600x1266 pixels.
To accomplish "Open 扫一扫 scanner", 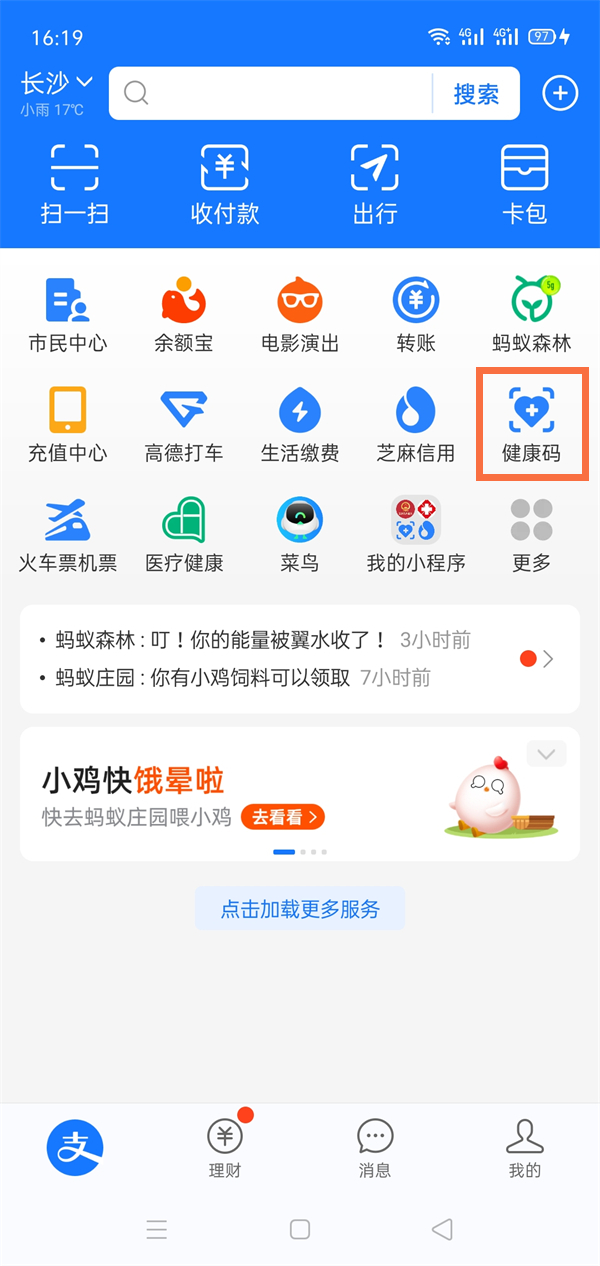I will 75,183.
